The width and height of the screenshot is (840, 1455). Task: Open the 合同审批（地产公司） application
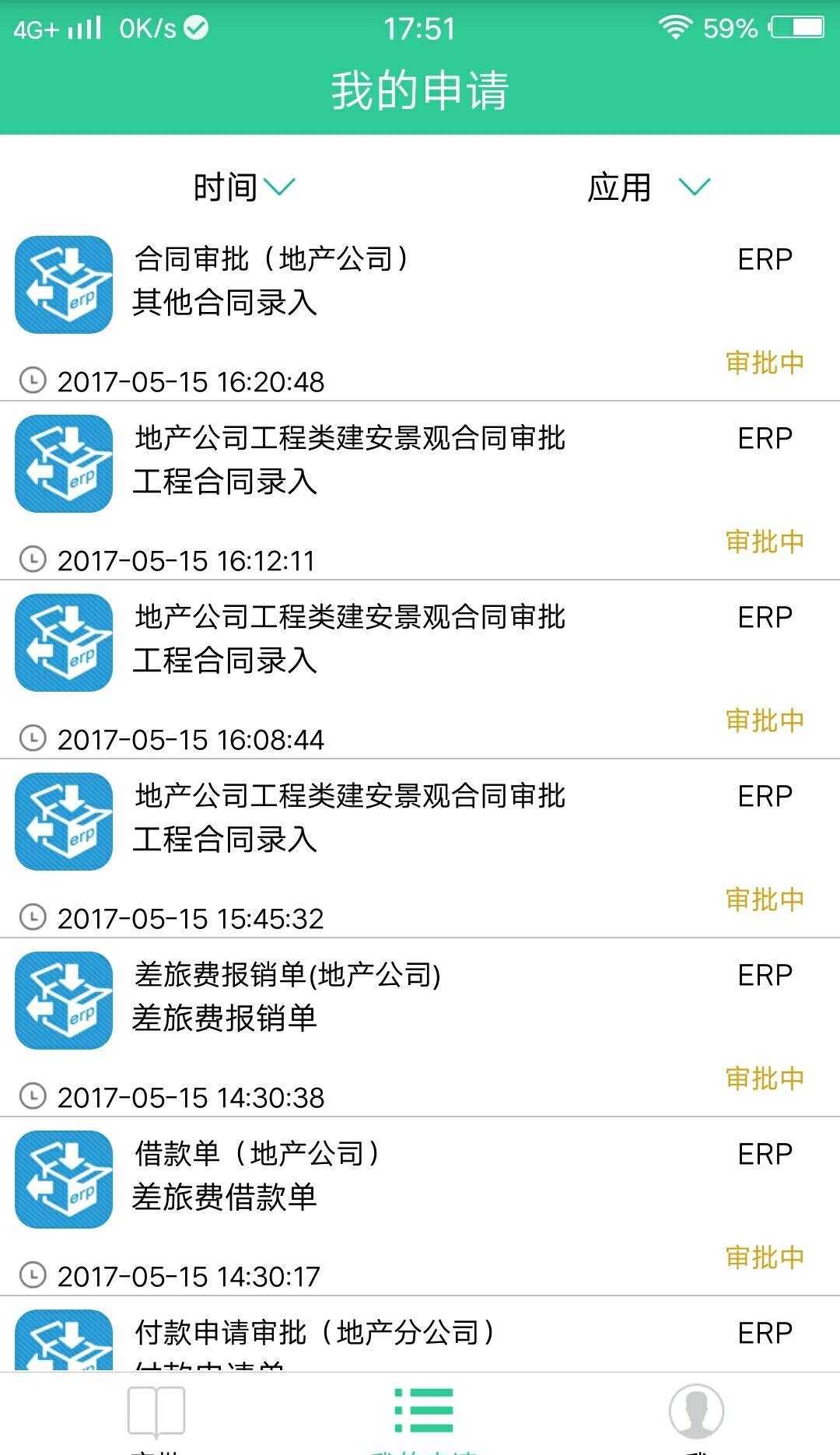(x=420, y=312)
